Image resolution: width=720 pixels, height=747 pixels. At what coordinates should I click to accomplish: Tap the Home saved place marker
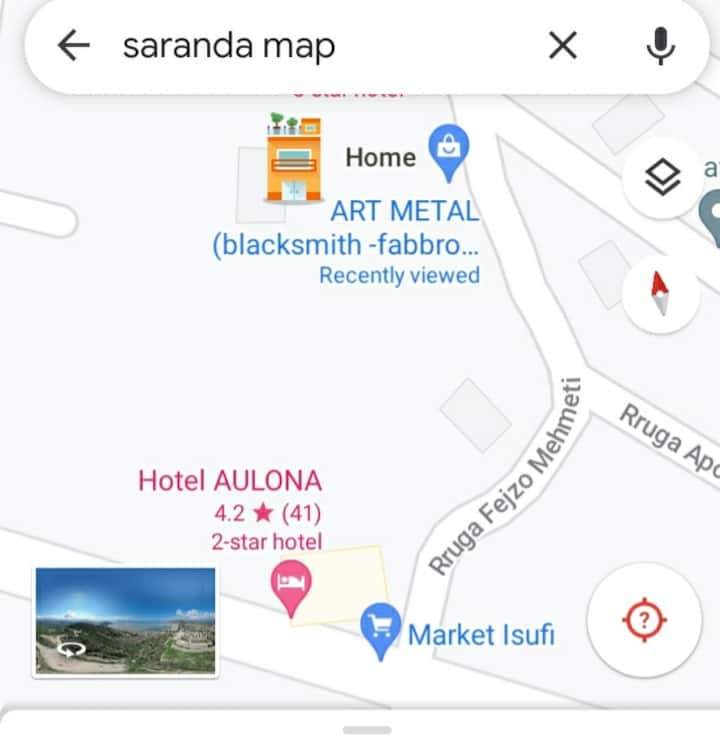tap(294, 158)
